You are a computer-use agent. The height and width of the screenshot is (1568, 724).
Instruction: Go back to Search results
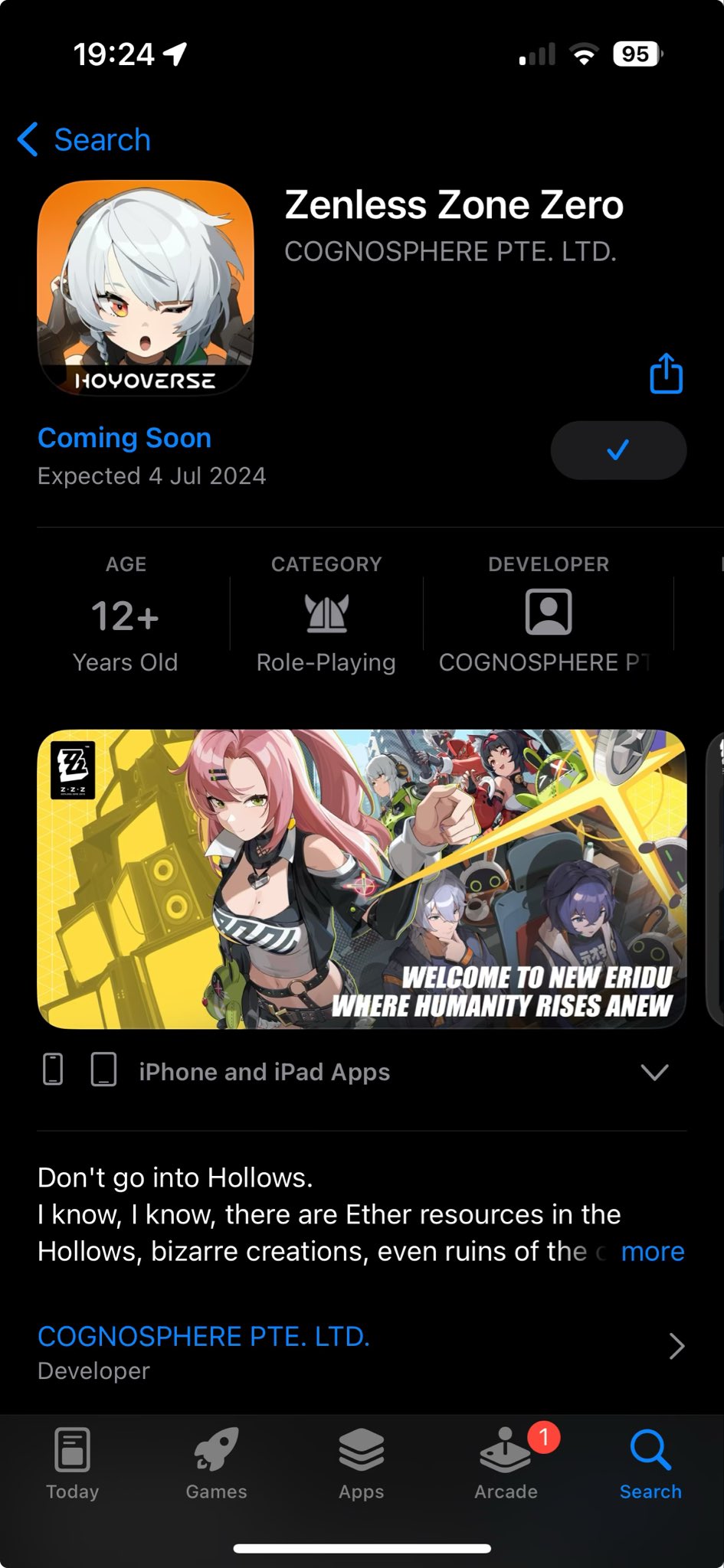point(85,140)
